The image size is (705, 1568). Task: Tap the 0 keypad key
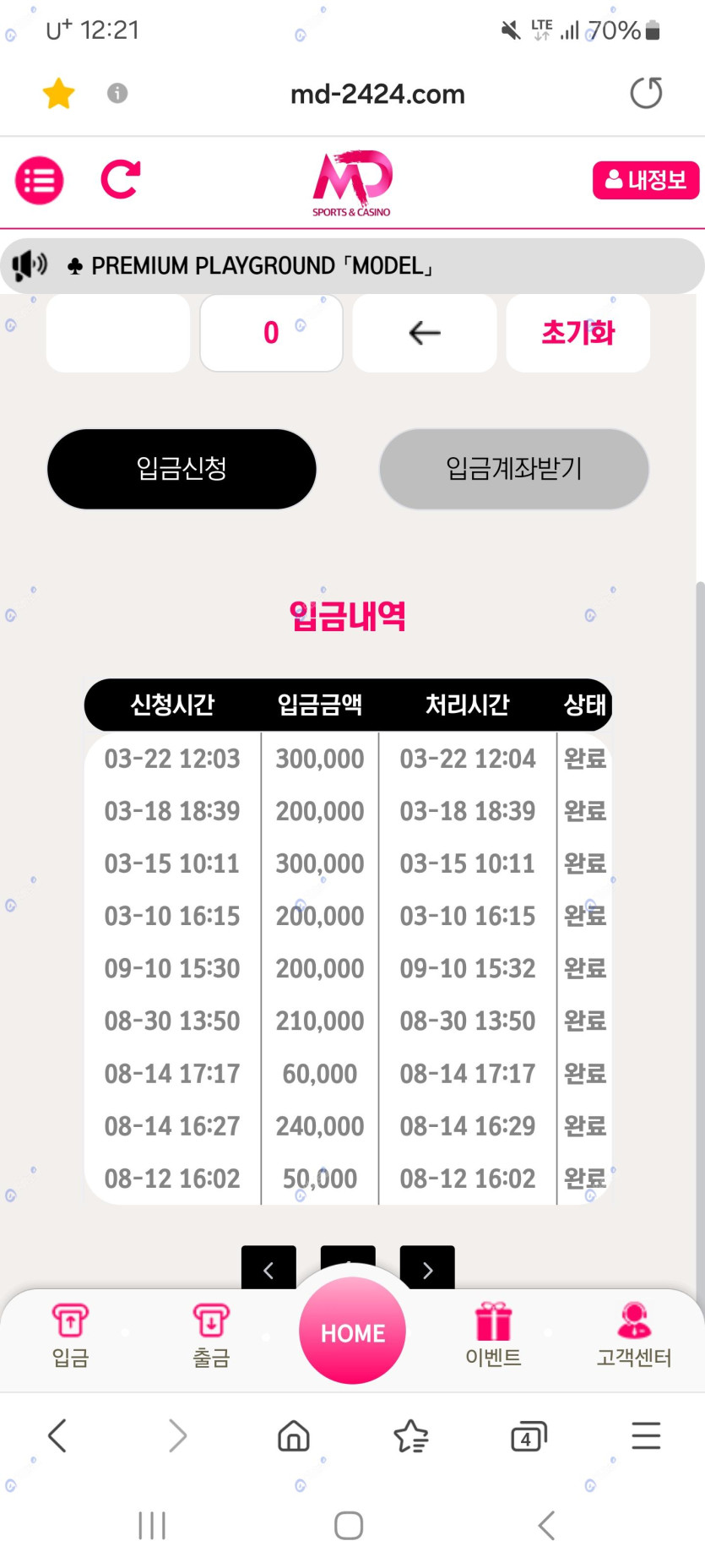[x=271, y=333]
